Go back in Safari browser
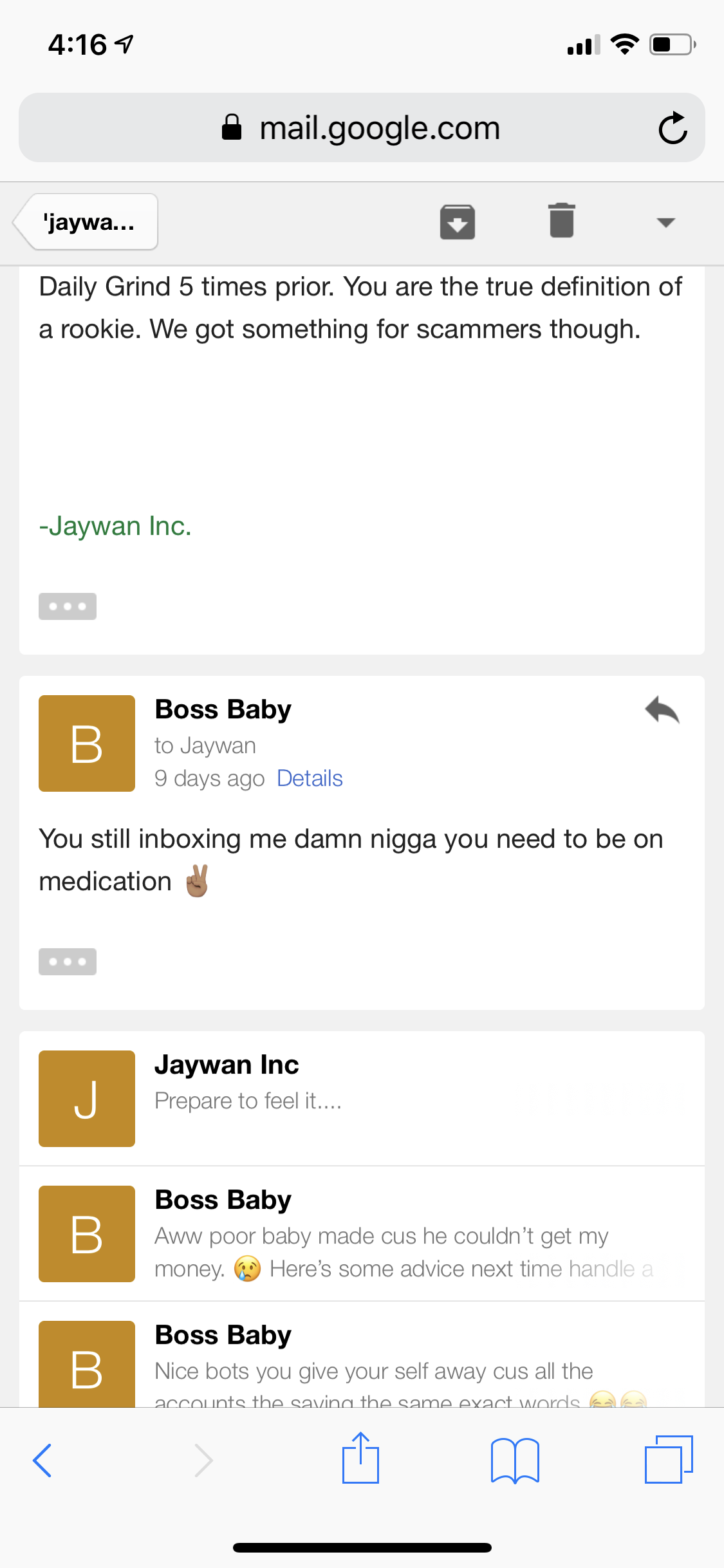724x1568 pixels. [42, 1461]
